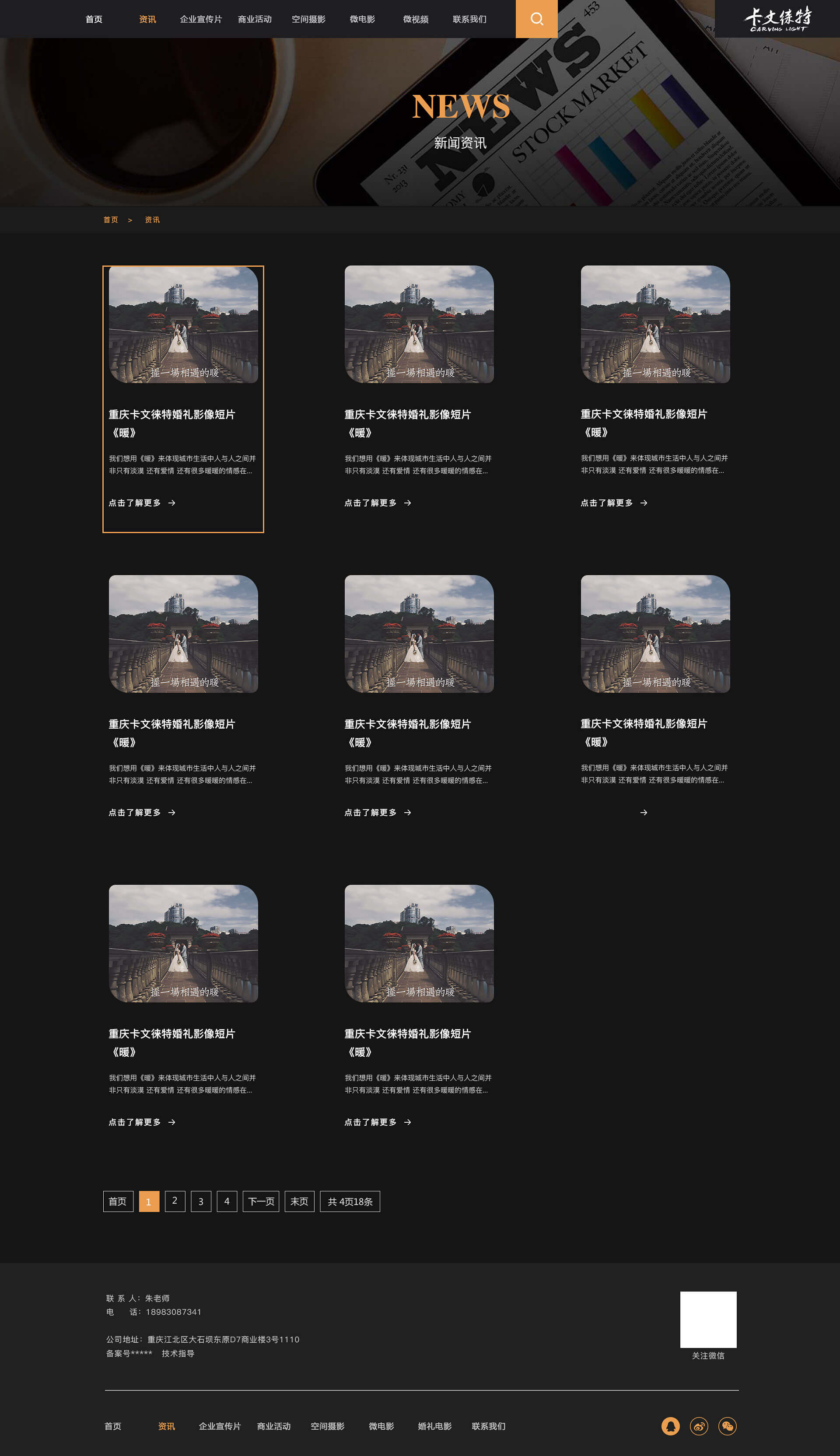This screenshot has height=1456, width=840.
Task: Select 微电影 in the top navigation
Action: 362,20
